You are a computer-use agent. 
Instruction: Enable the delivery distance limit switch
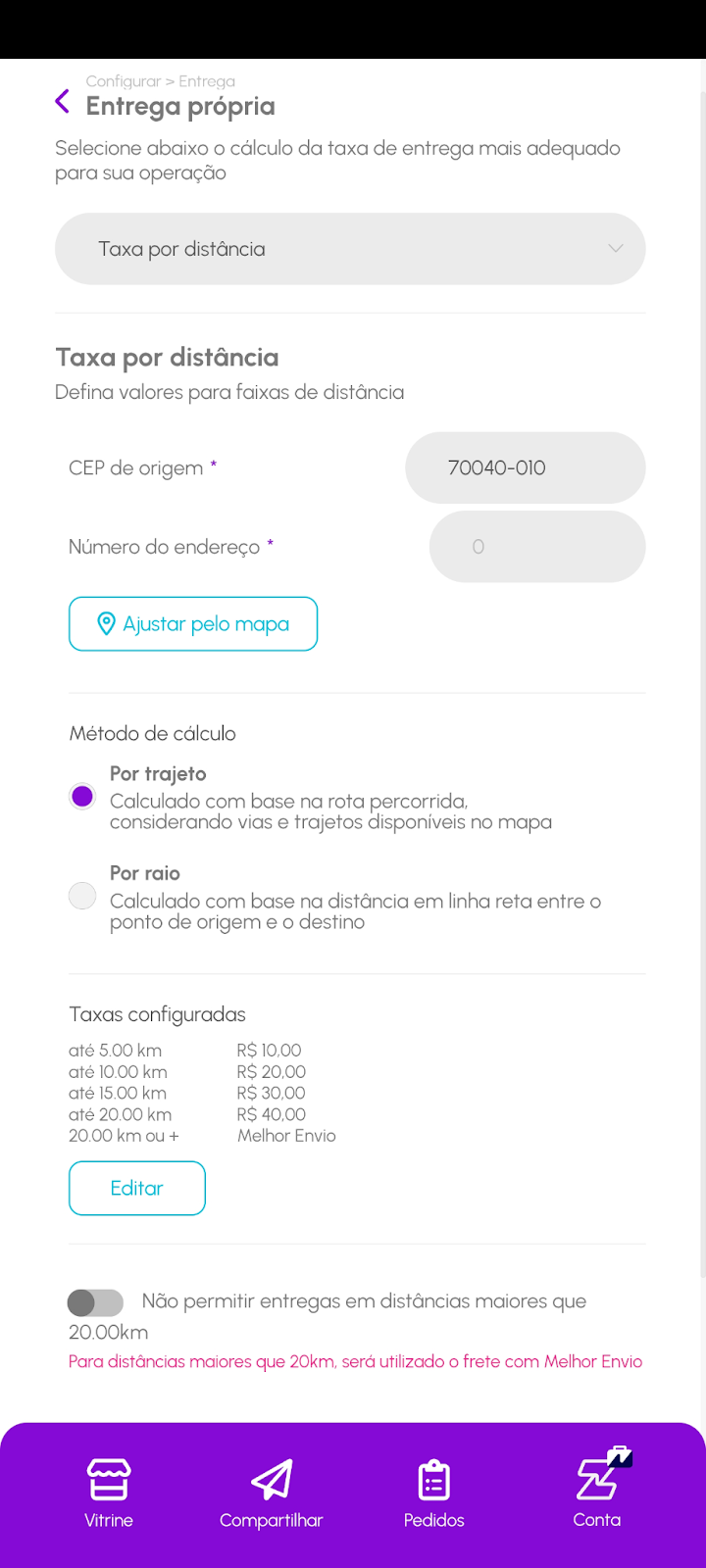coord(95,1302)
